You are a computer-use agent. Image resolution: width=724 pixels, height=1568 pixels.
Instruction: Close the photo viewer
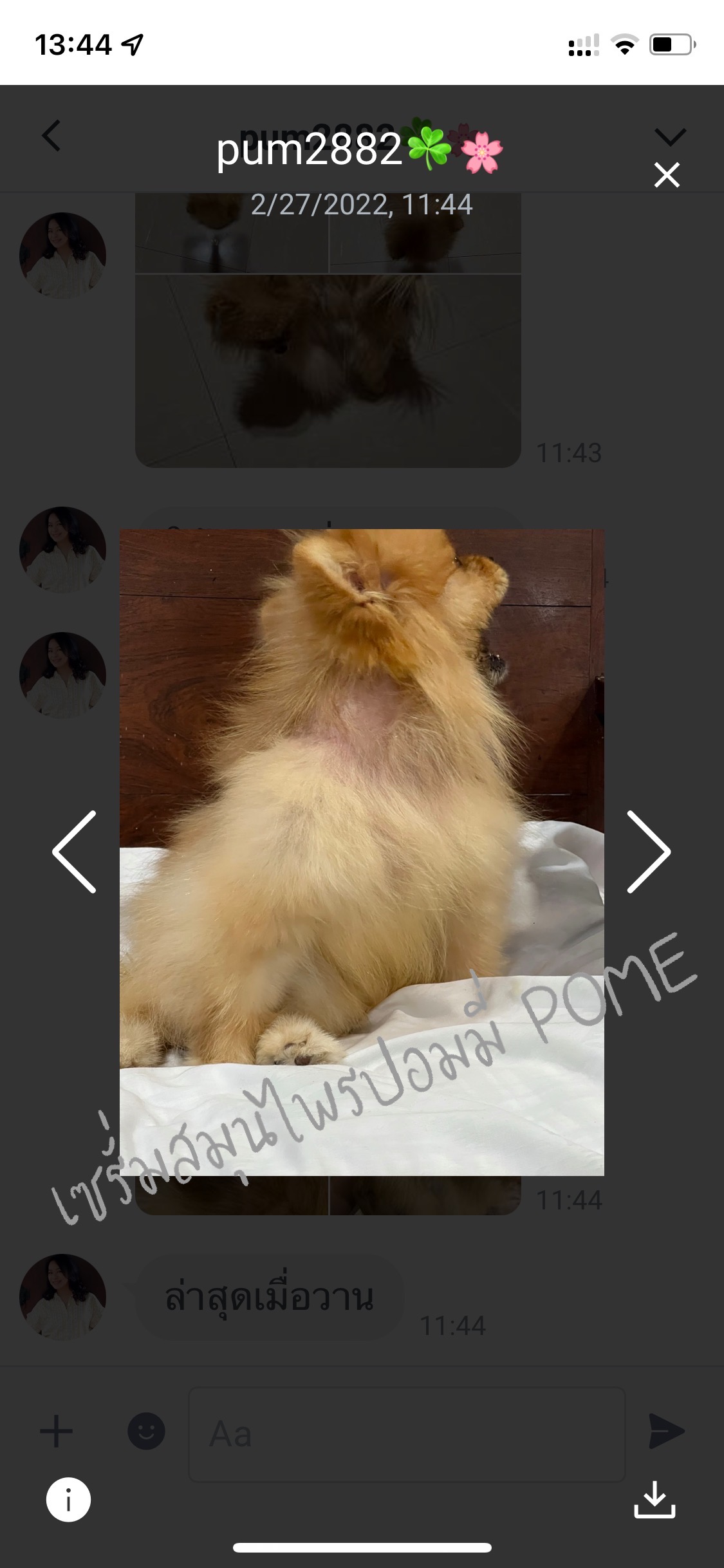[x=667, y=175]
